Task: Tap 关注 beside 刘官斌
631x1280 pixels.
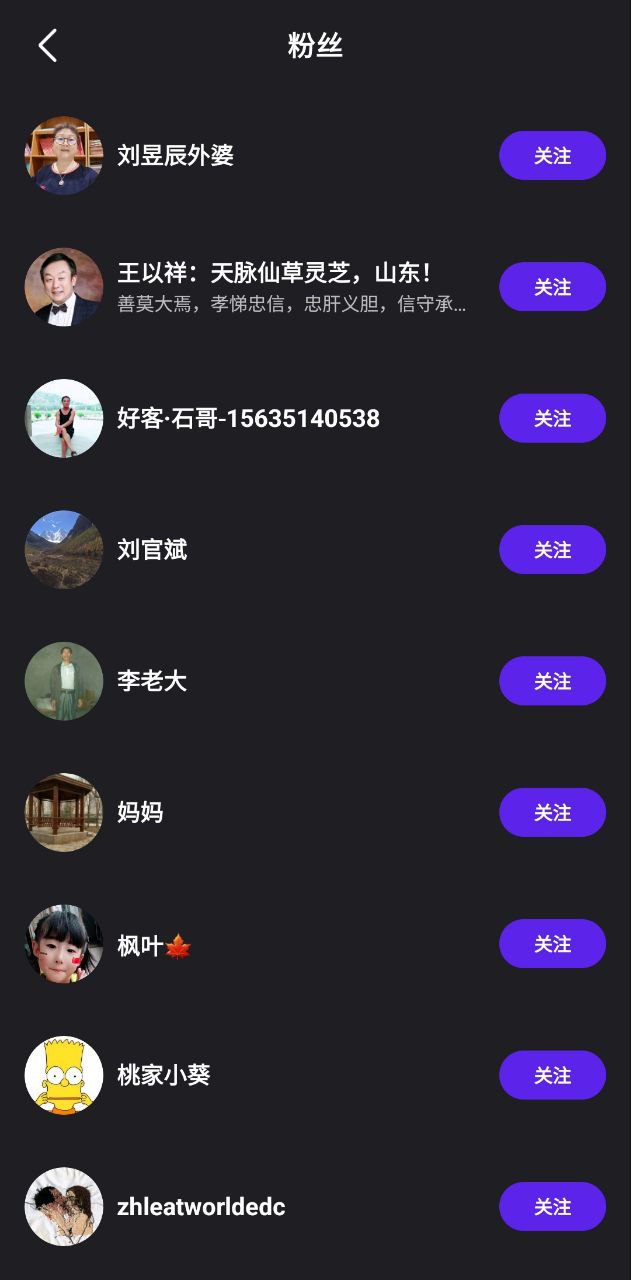Action: click(x=552, y=550)
